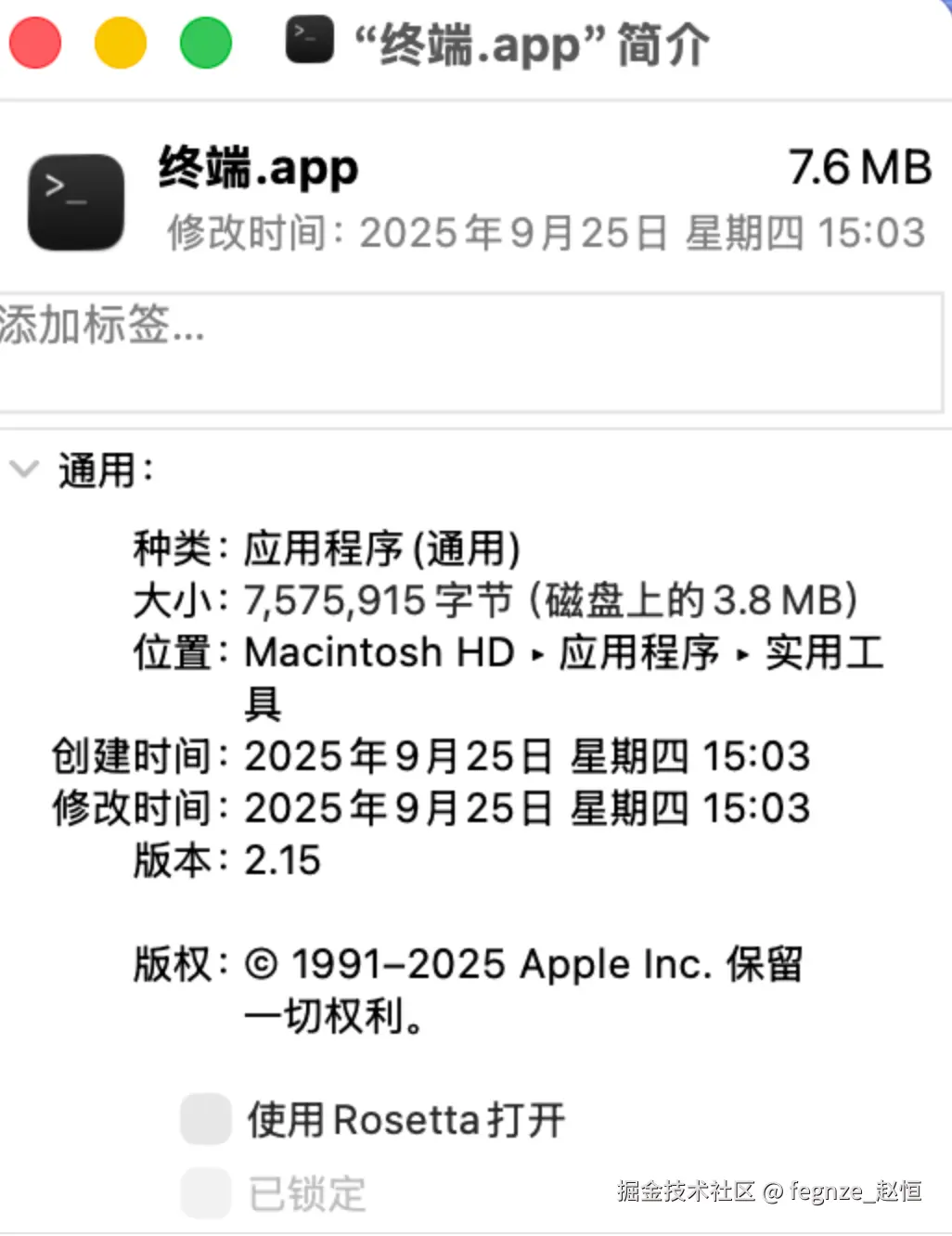Minimize the info window with yellow button
This screenshot has width=952, height=1236.
click(121, 43)
